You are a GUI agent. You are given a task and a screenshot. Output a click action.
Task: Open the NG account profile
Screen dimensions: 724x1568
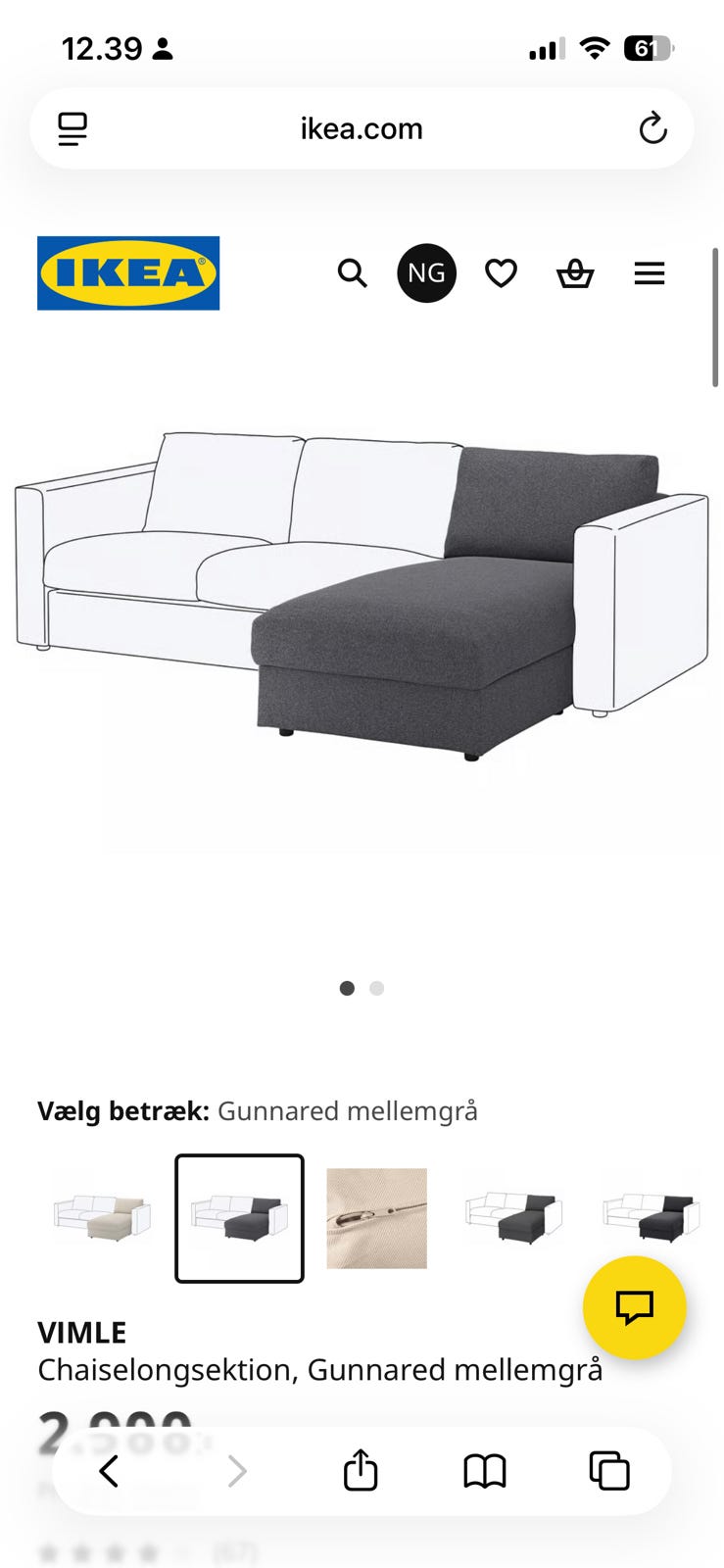coord(425,273)
